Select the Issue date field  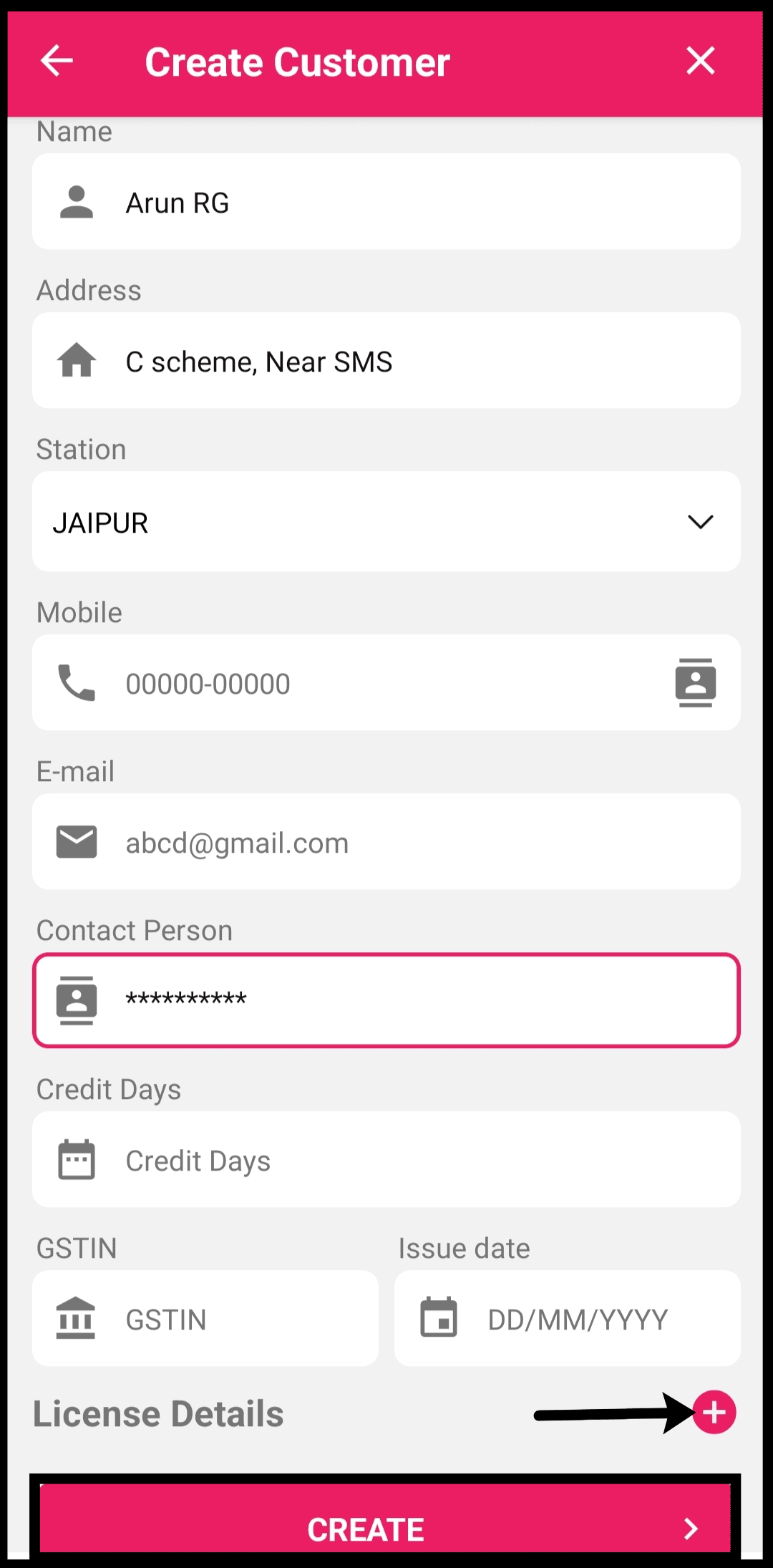point(568,1319)
